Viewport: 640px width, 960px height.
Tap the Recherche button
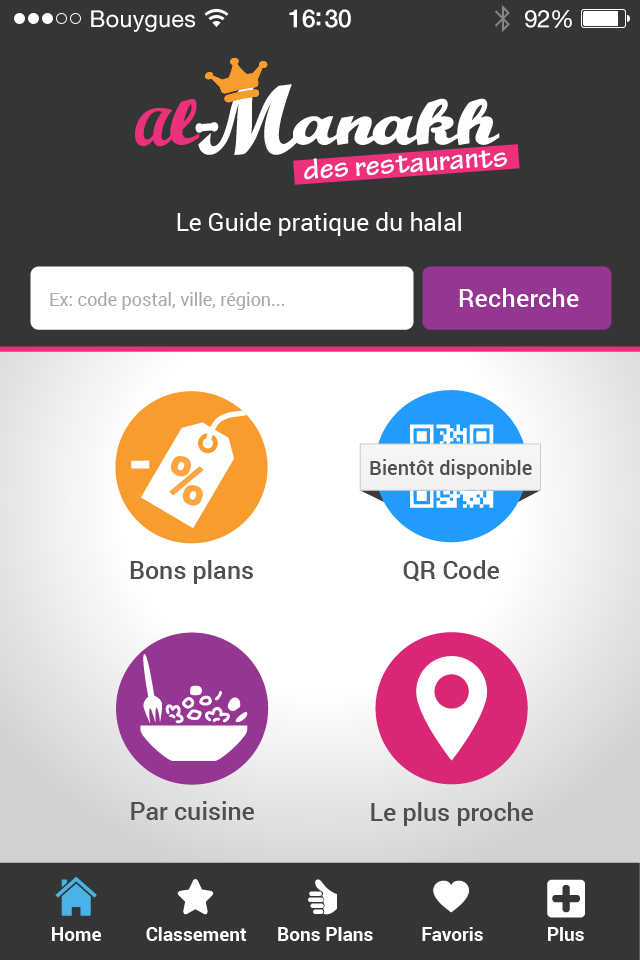point(517,298)
